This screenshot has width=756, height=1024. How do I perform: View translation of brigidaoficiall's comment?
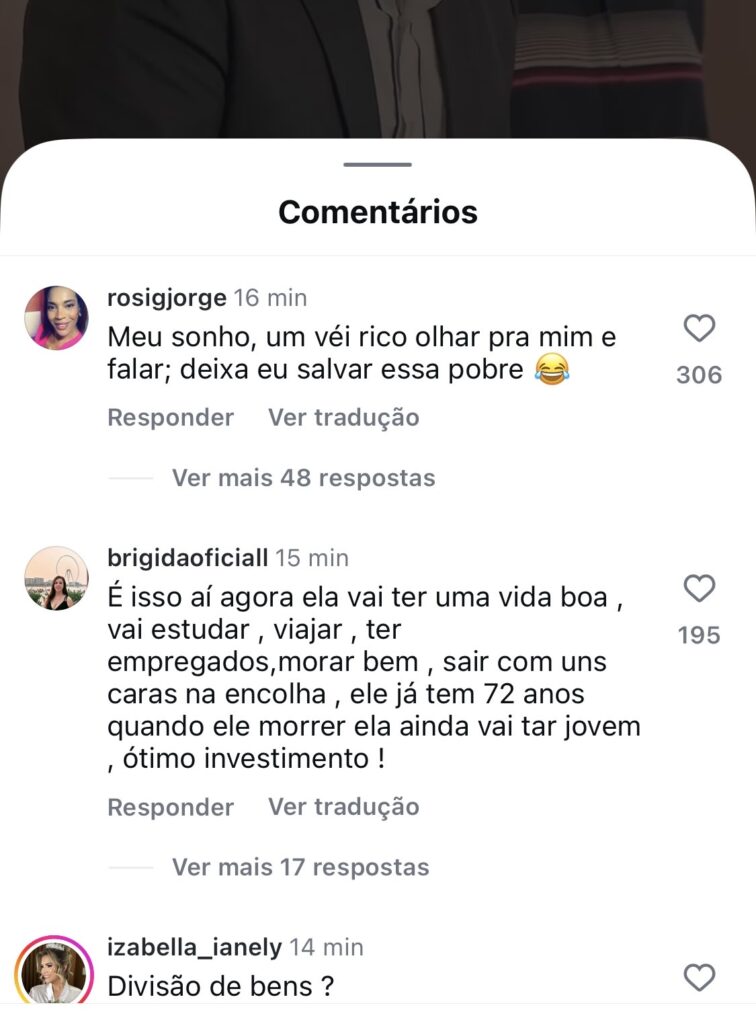tap(343, 807)
